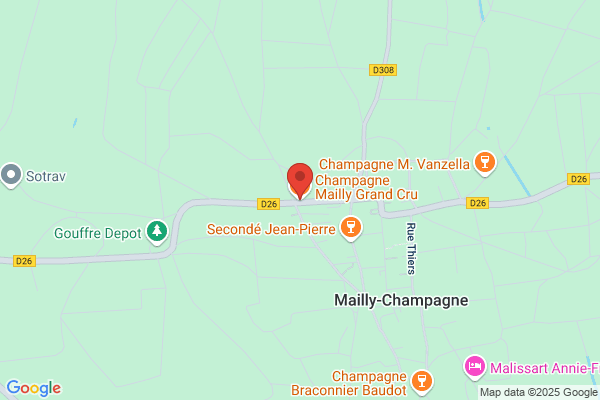600x400 pixels.
Task: Tap the Malissart Annie lodging marker
Action: point(475,368)
